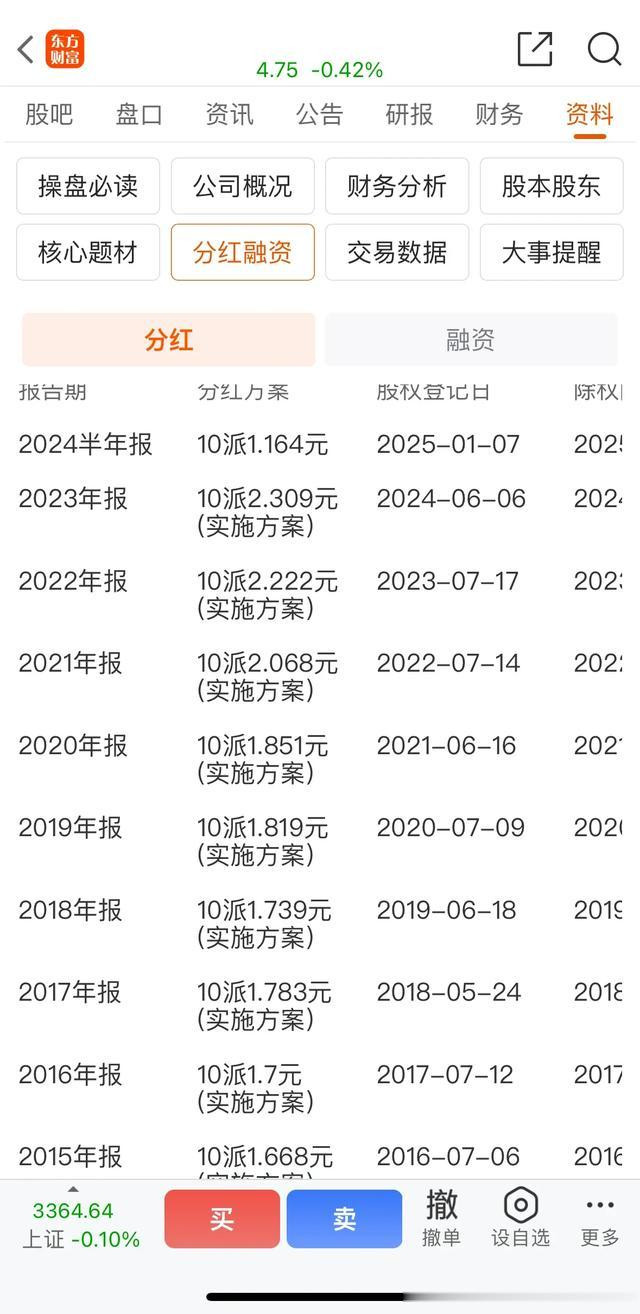Open the 交易数据 section

pos(397,252)
